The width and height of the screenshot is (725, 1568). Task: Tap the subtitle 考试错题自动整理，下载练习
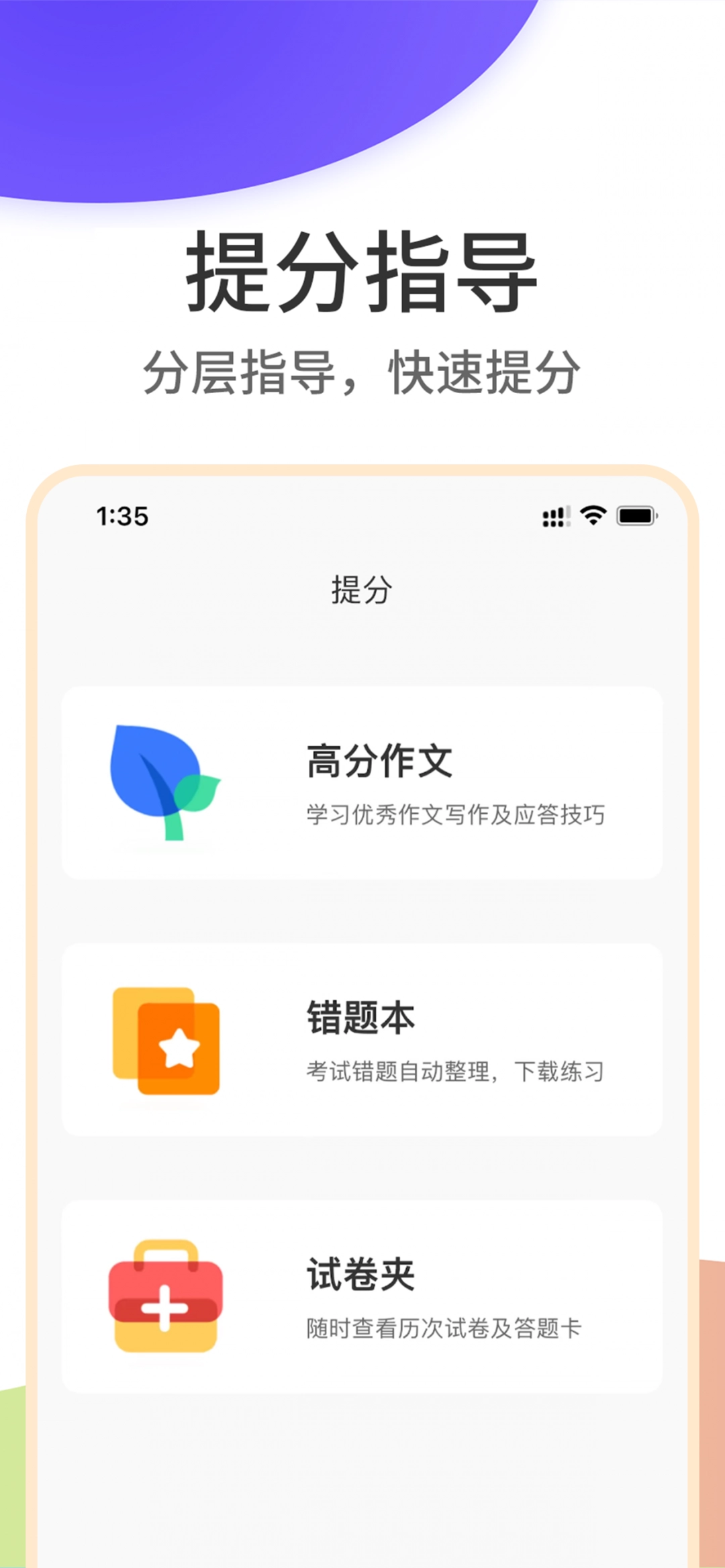pos(455,1069)
